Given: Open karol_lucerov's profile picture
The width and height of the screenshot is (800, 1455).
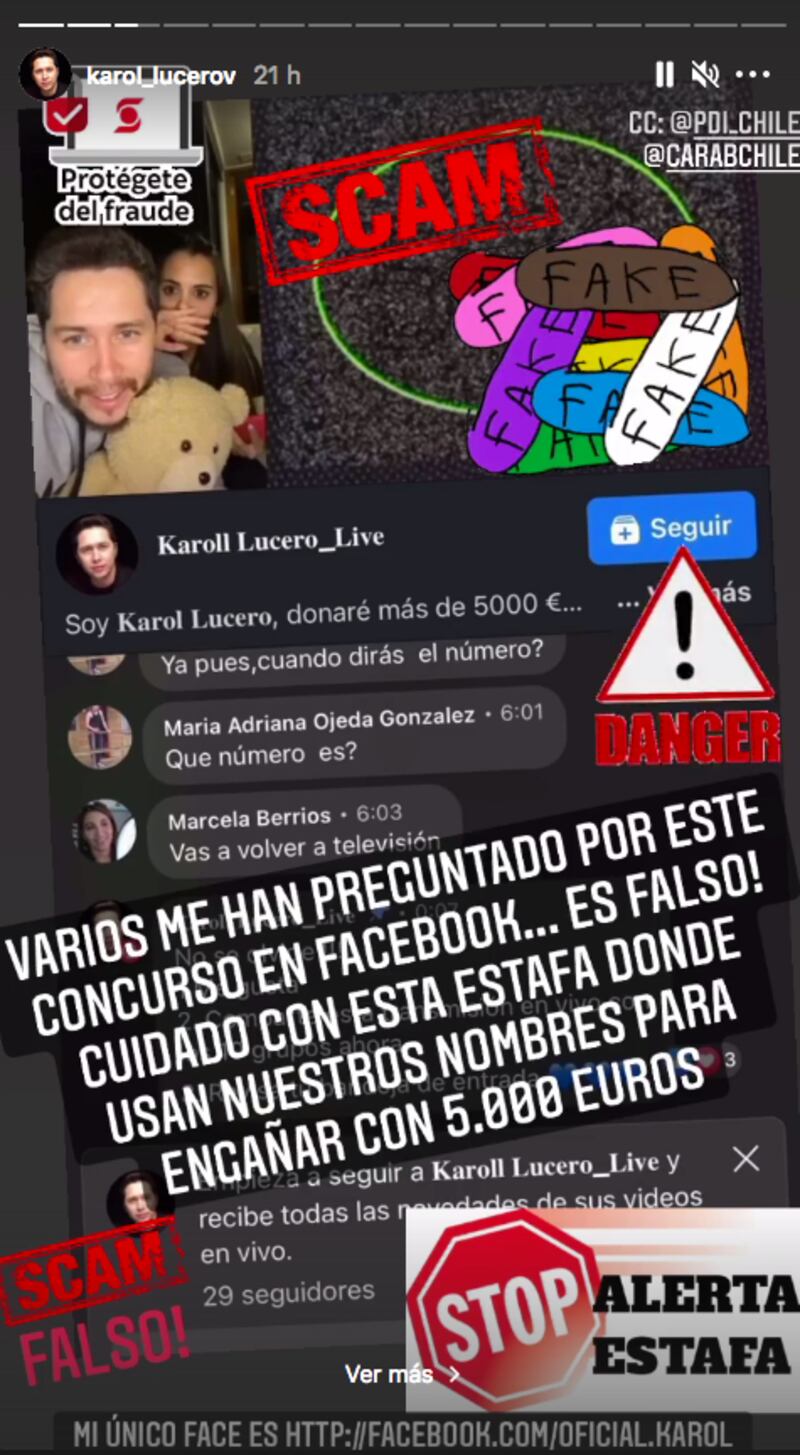Looking at the screenshot, I should [x=45, y=74].
